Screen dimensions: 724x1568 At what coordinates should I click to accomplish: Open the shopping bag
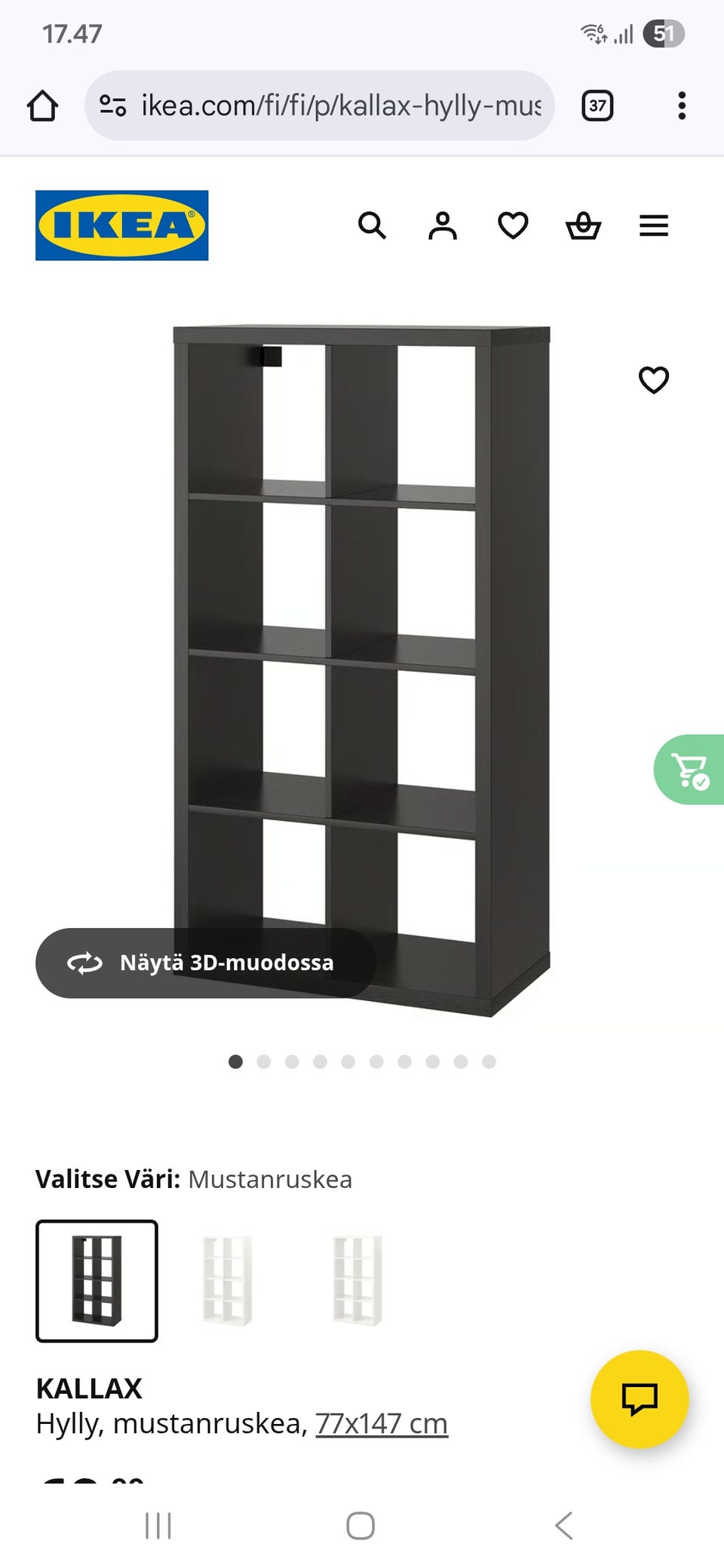point(583,225)
